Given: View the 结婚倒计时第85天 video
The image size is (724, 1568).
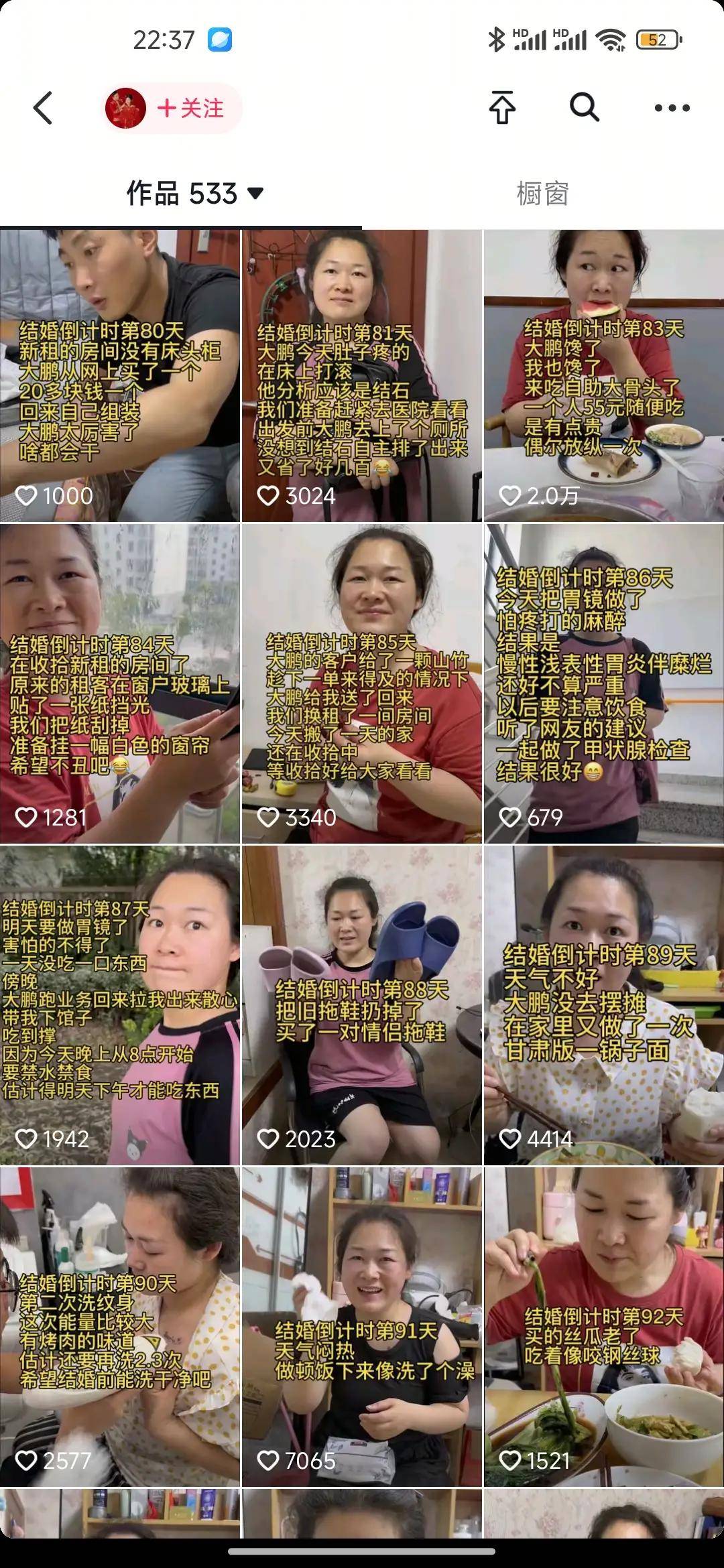Looking at the screenshot, I should pos(362,683).
